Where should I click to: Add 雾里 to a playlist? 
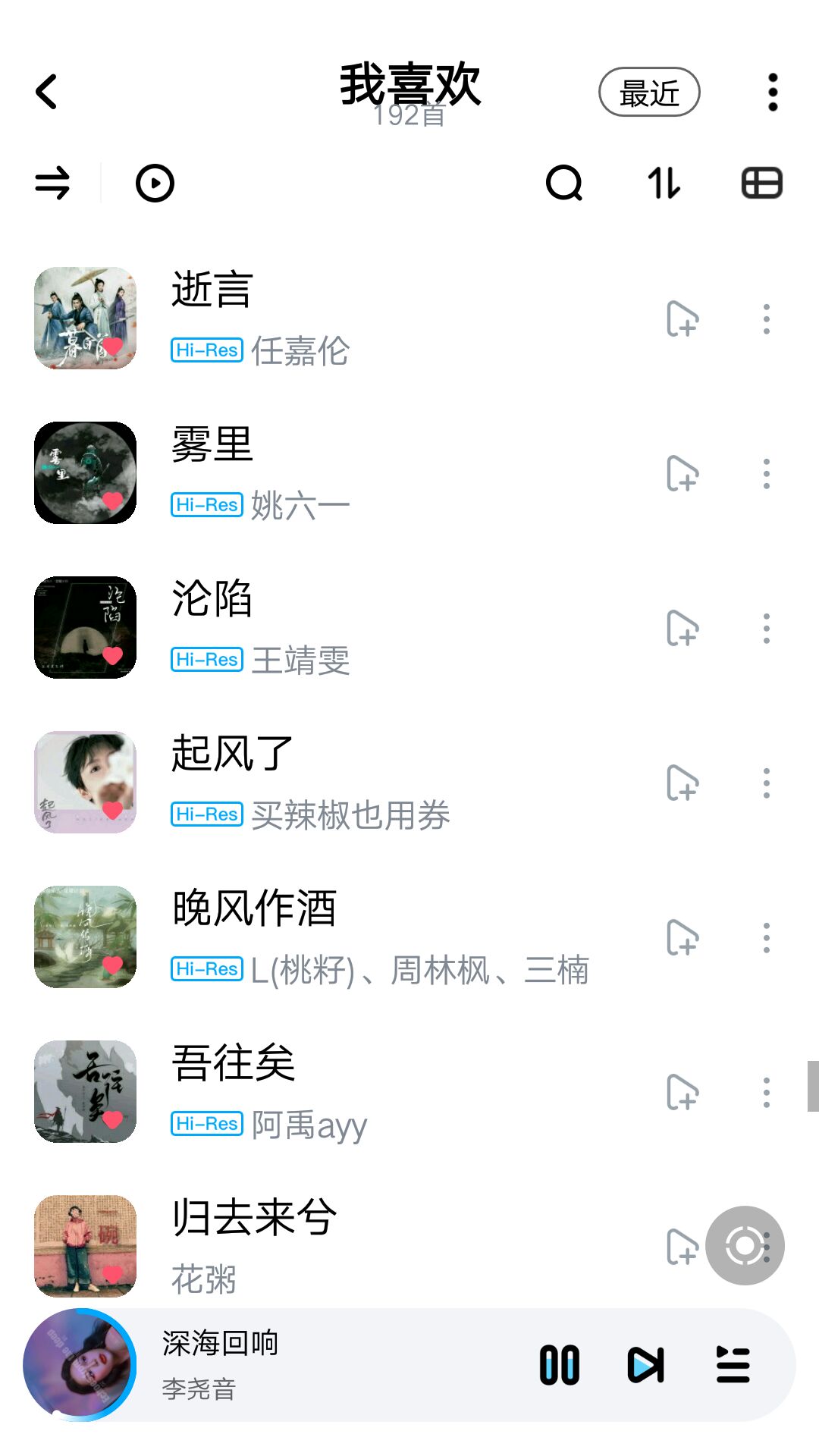[x=682, y=474]
